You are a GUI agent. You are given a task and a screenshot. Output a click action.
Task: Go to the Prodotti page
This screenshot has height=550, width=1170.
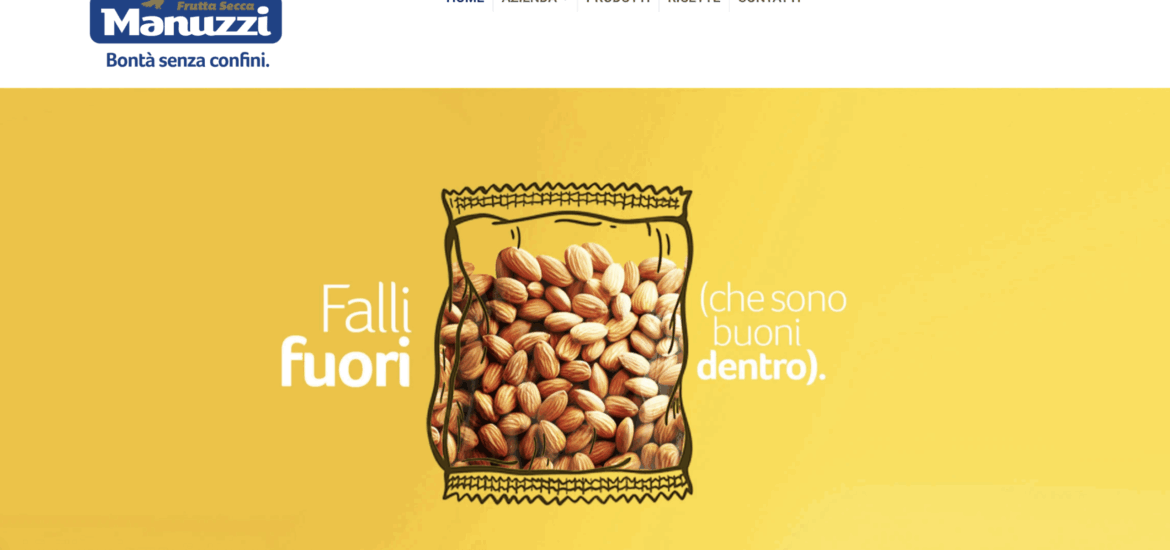(x=618, y=2)
